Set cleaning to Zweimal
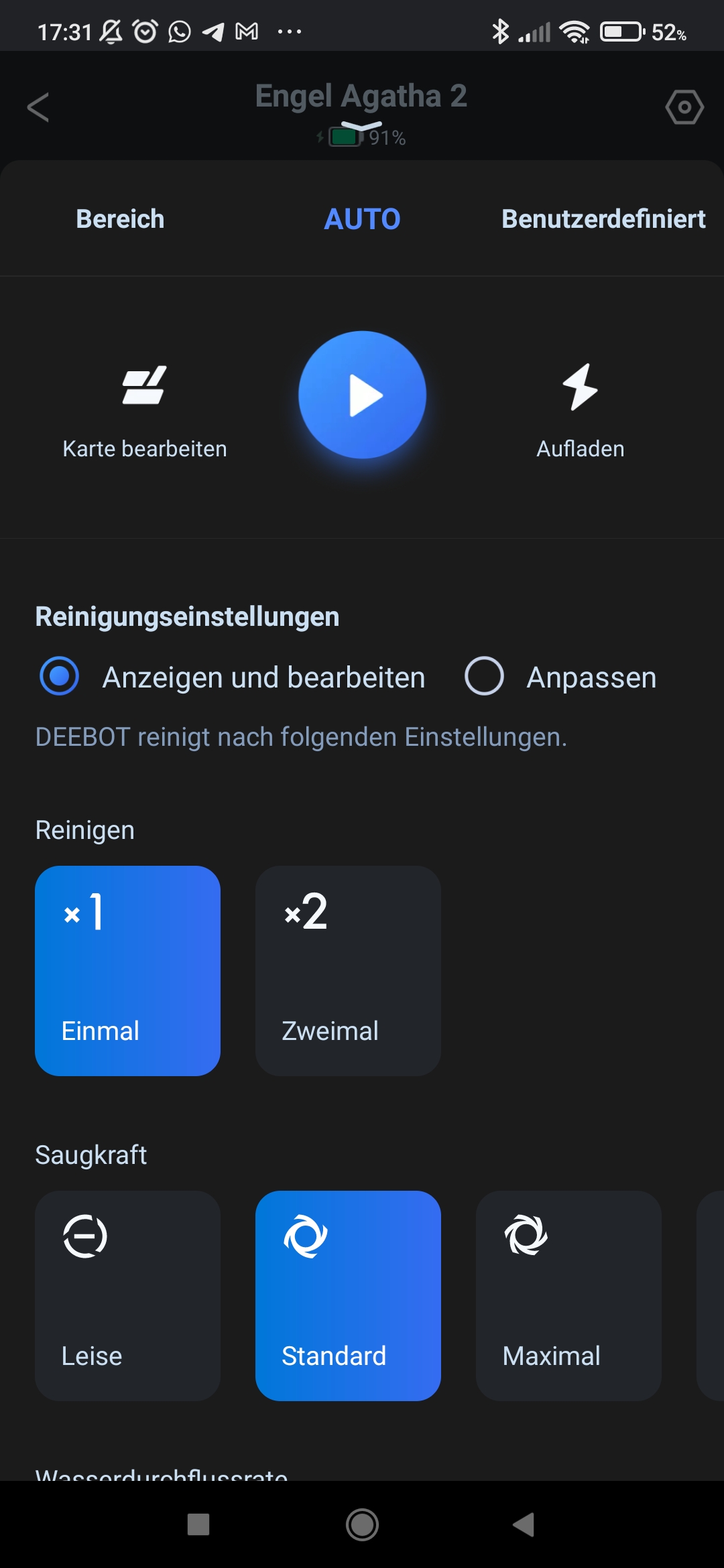Viewport: 724px width, 1568px height. click(x=348, y=971)
